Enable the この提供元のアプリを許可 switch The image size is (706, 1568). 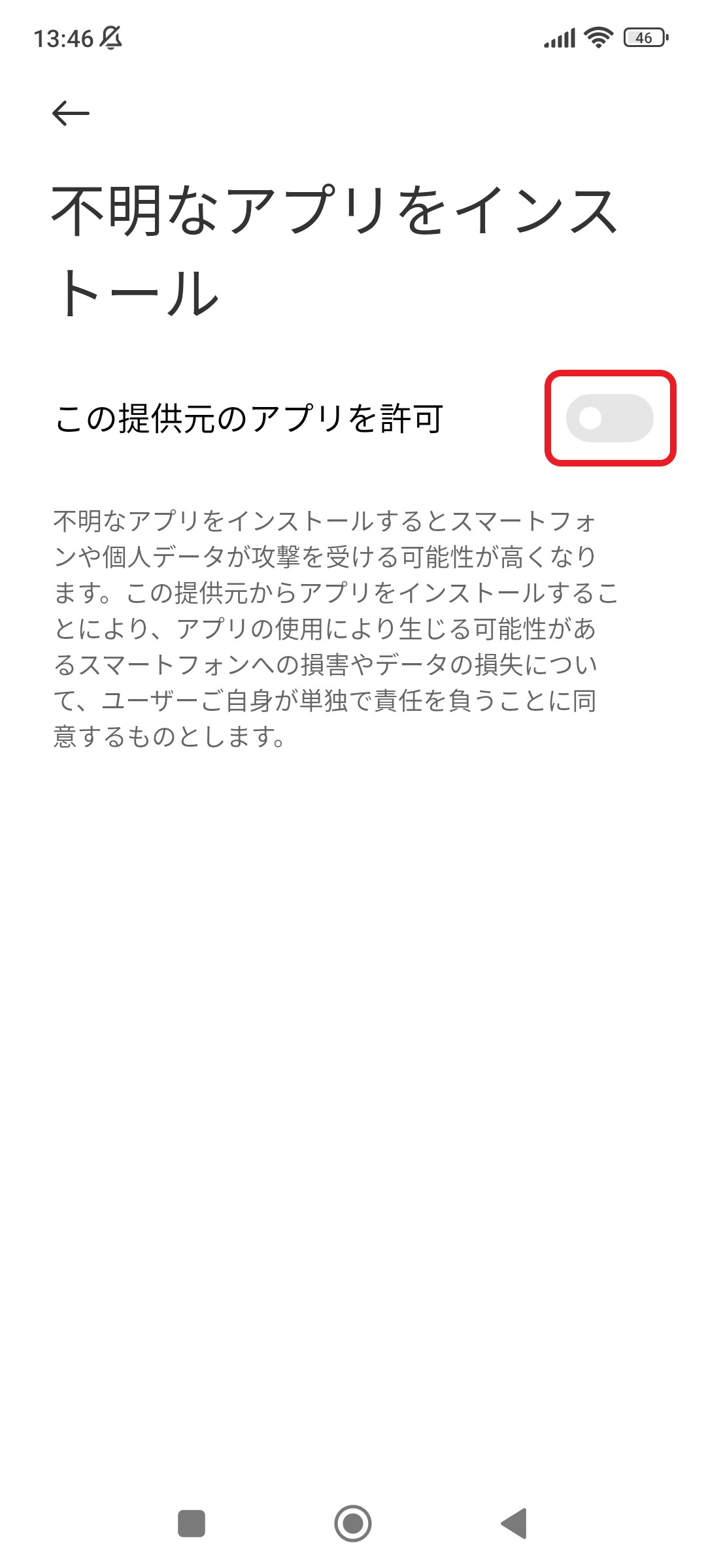609,418
